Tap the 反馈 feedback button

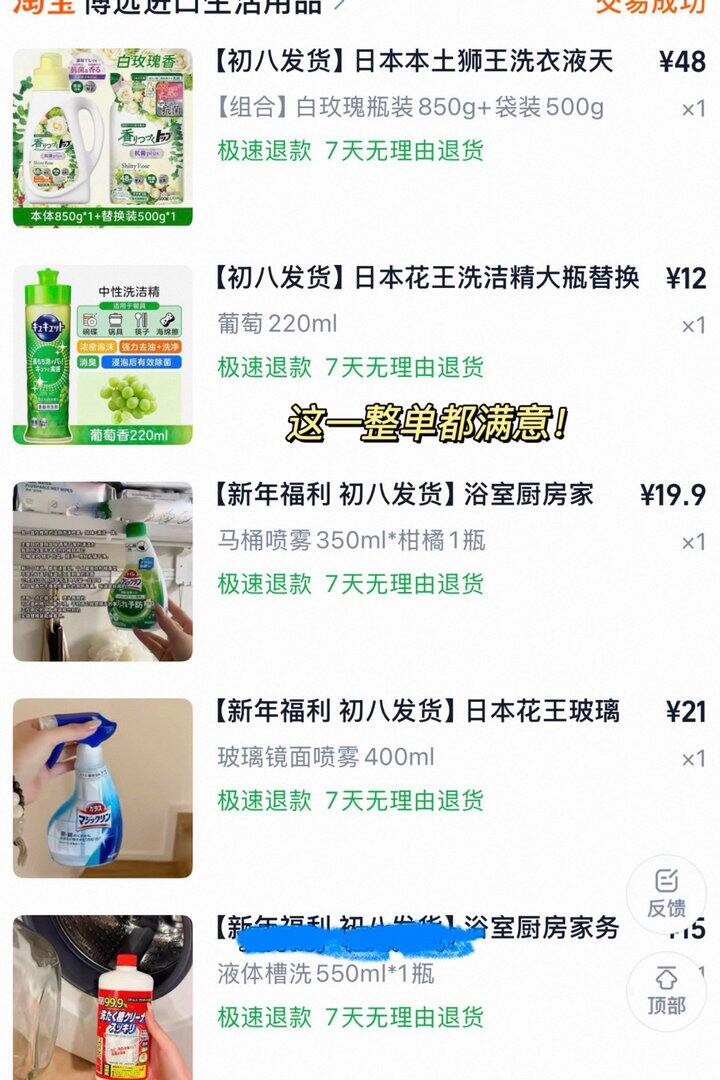[666, 895]
